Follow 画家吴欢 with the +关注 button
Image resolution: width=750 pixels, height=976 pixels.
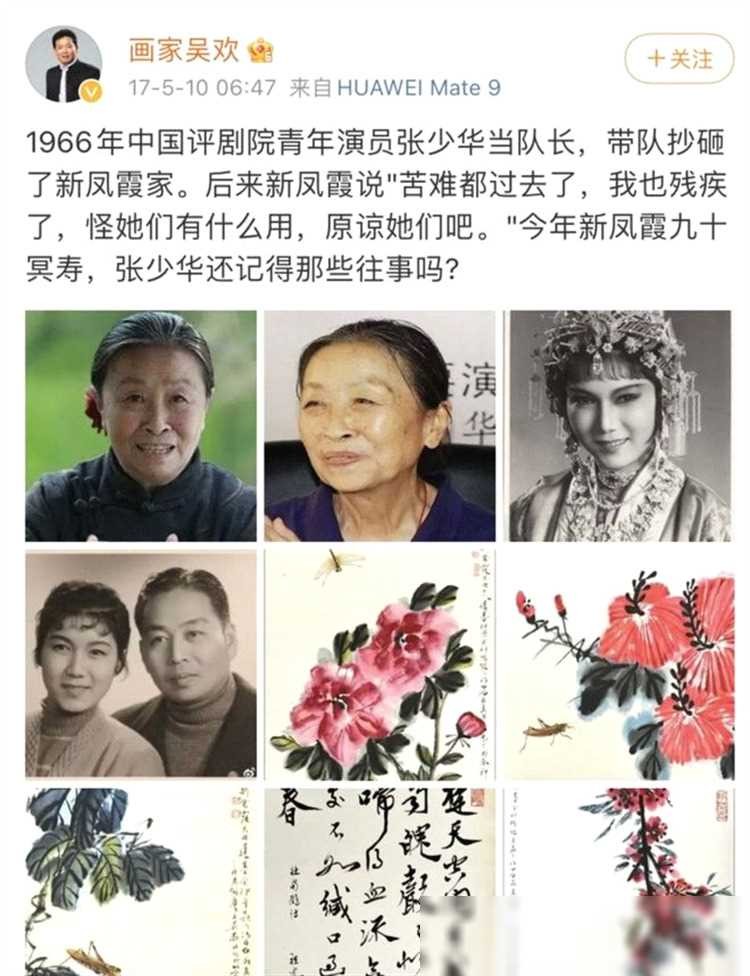679,59
